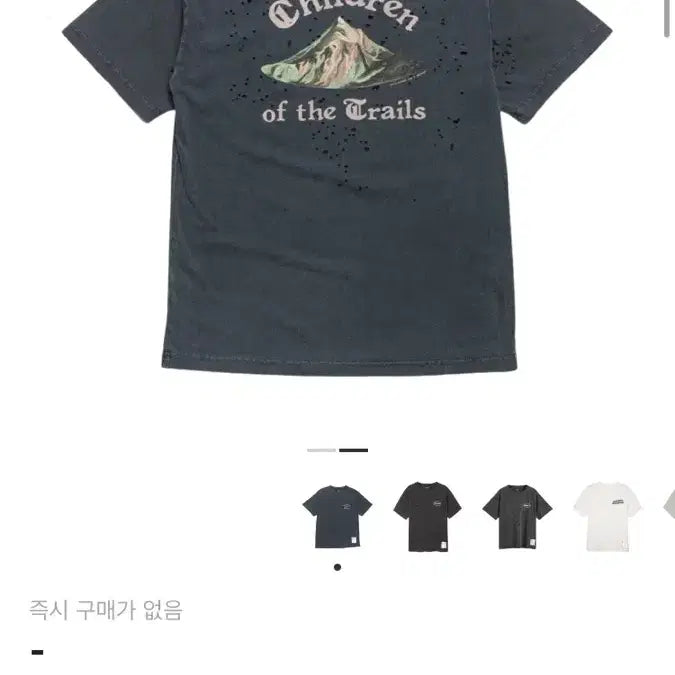This screenshot has width=675, height=675.
Task: Pick the white t-shirt variant thumbnail
Action: 607,517
